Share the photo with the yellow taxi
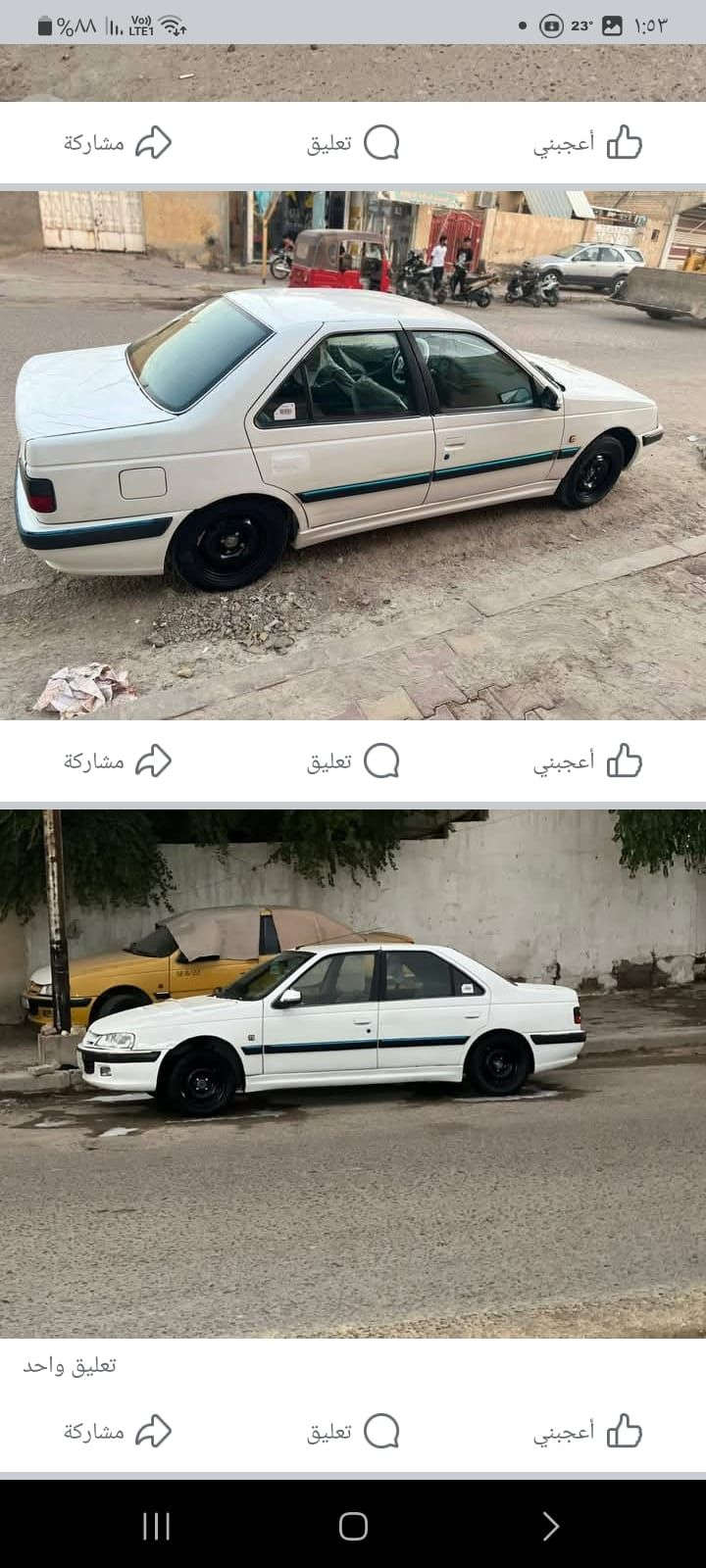This screenshot has width=706, height=1568. click(117, 1432)
